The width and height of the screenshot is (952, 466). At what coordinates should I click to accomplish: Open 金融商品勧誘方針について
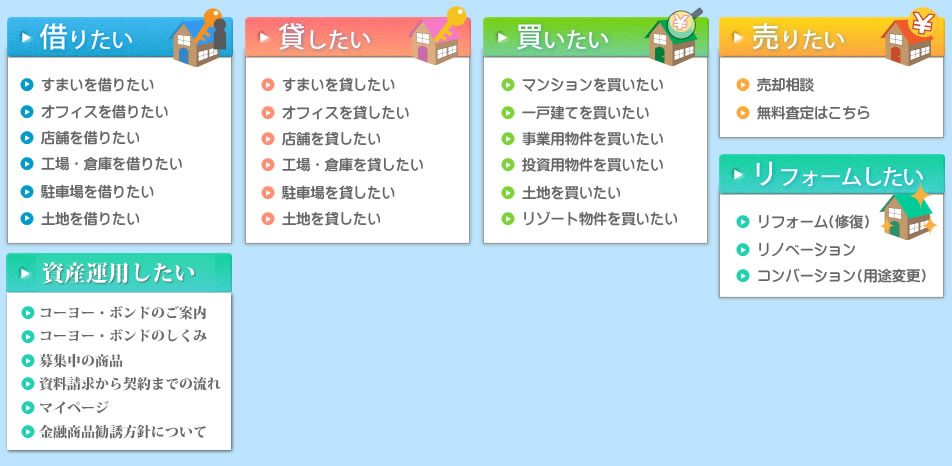click(122, 432)
